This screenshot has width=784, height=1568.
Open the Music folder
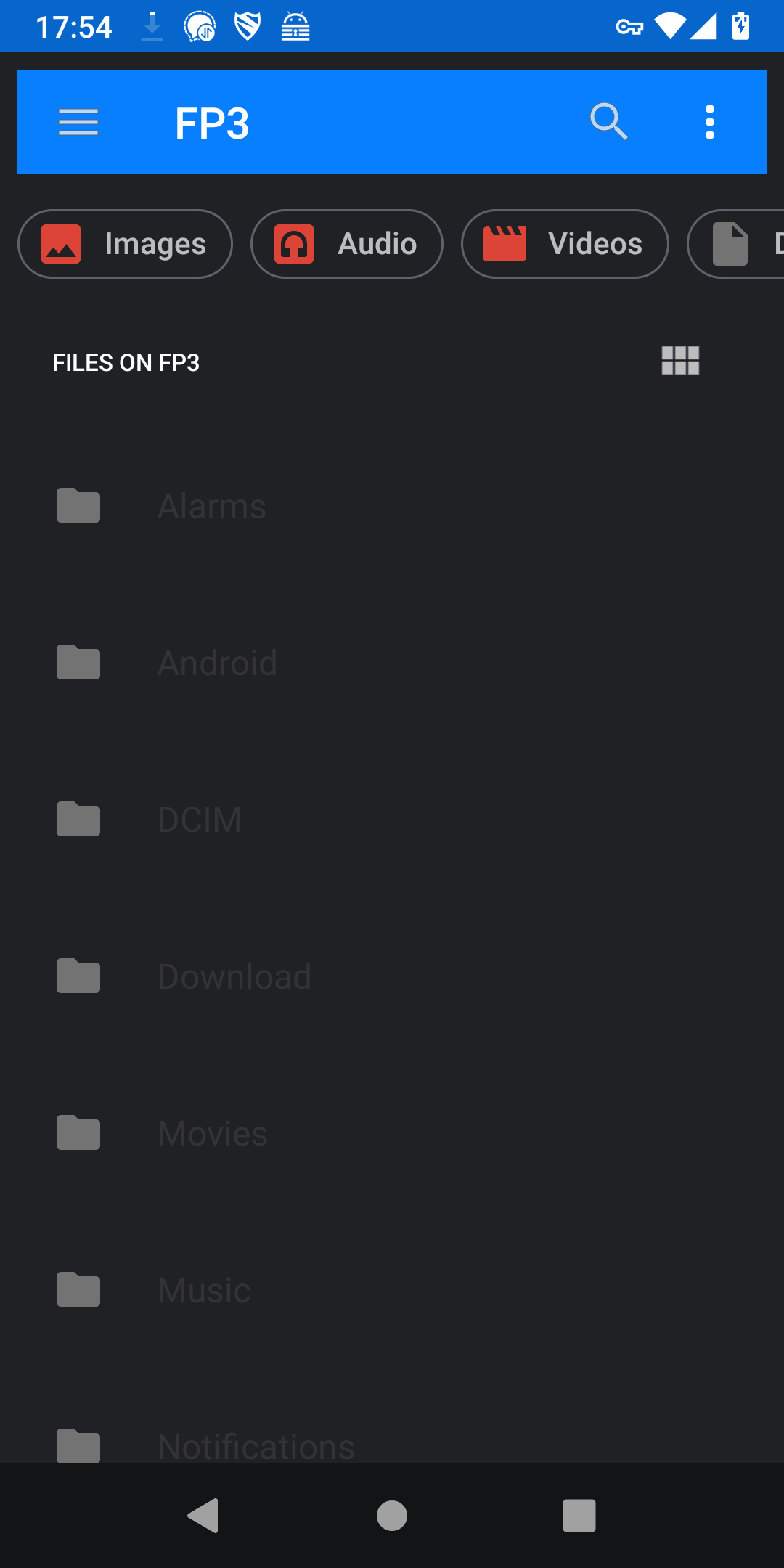tap(392, 1290)
